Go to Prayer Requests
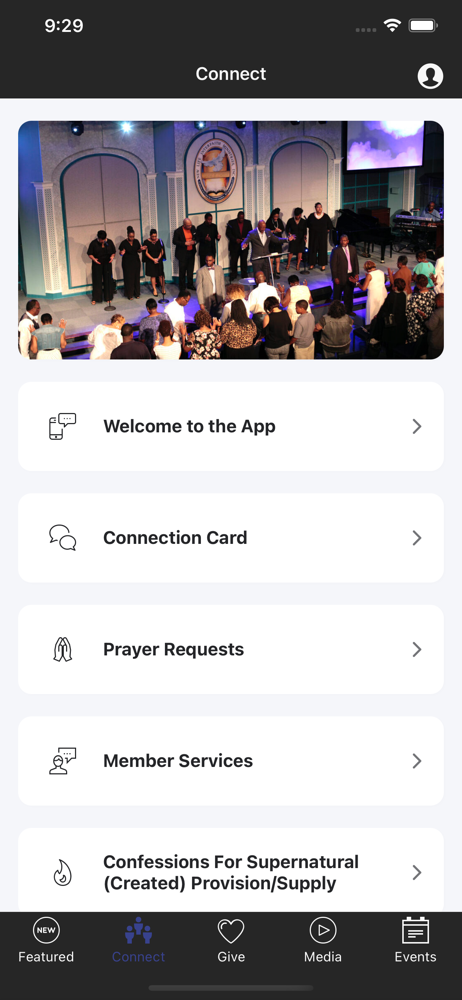 coord(231,649)
